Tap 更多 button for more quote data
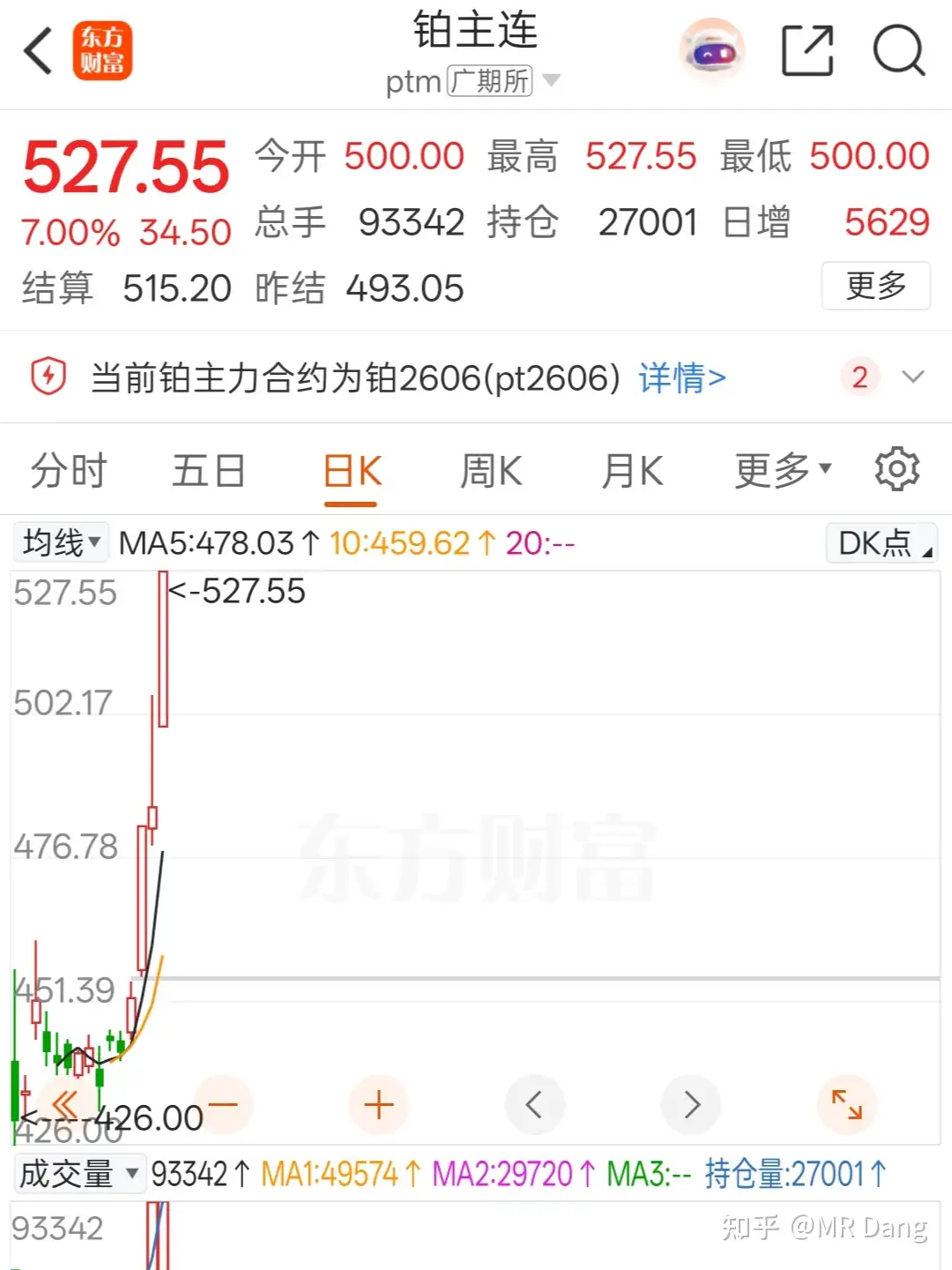 (875, 287)
